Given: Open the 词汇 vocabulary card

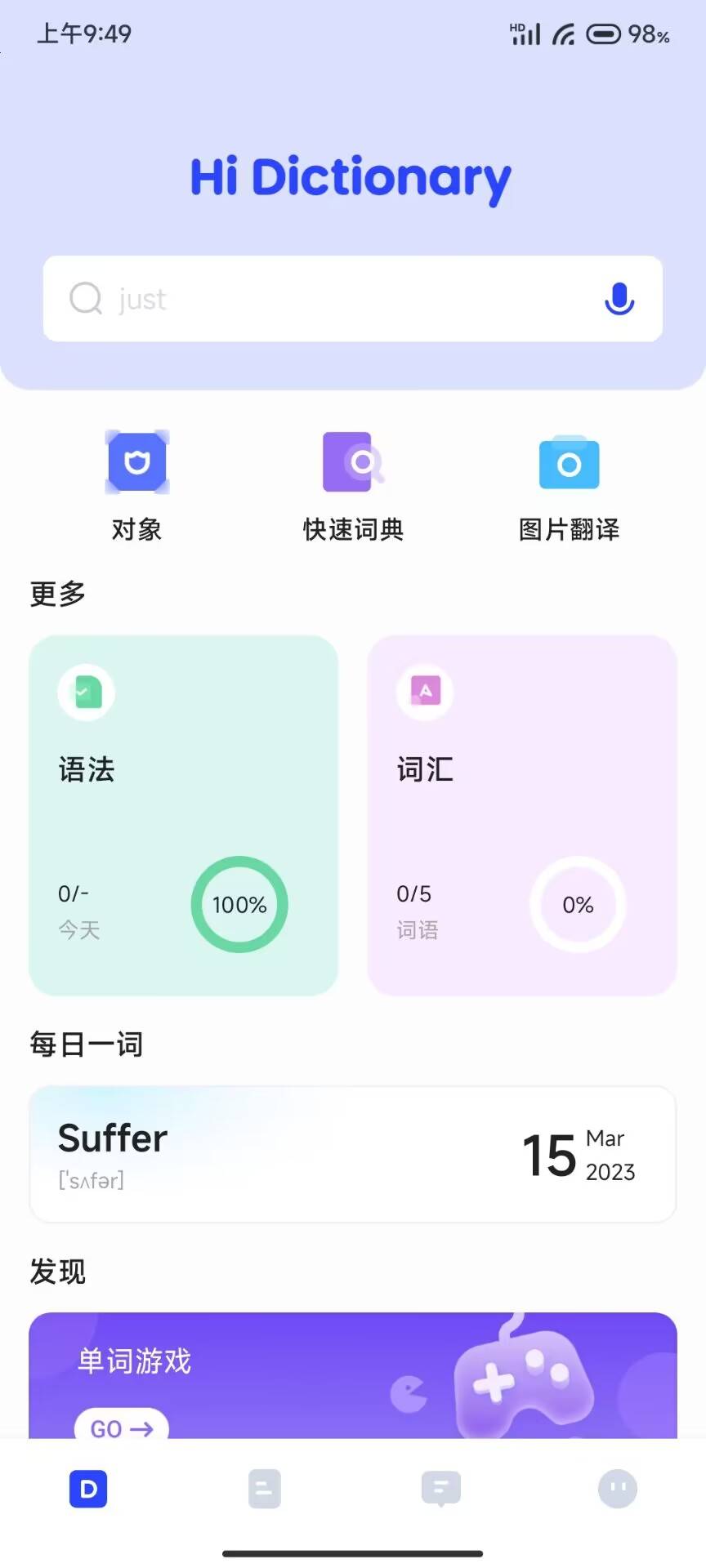Looking at the screenshot, I should click(522, 815).
